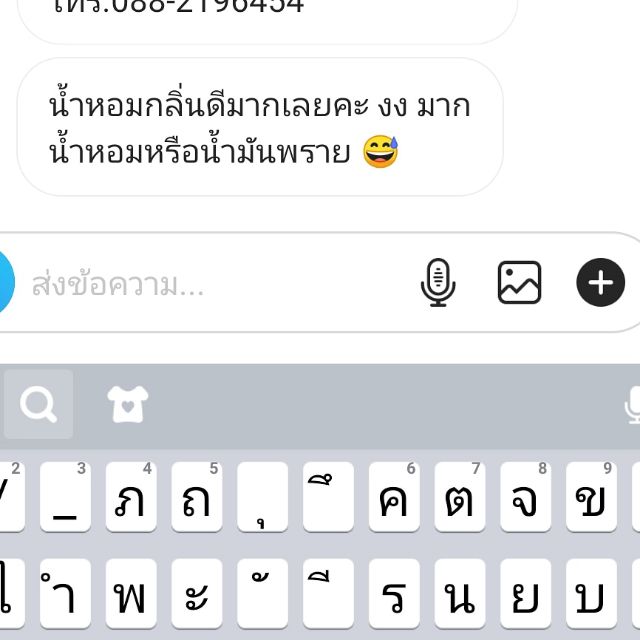Open the keyboard themes shirt icon
The width and height of the screenshot is (640, 640).
point(128,404)
